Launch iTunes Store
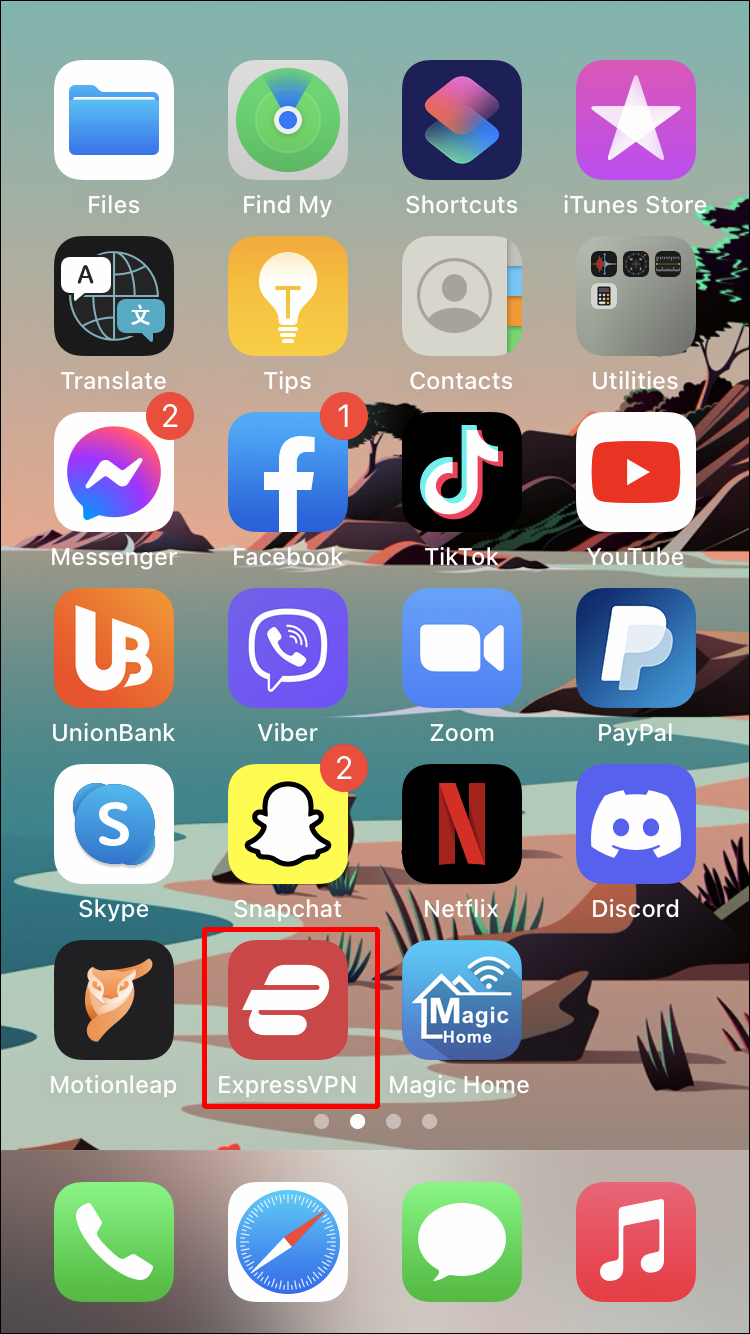The height and width of the screenshot is (1334, 750). (x=636, y=120)
